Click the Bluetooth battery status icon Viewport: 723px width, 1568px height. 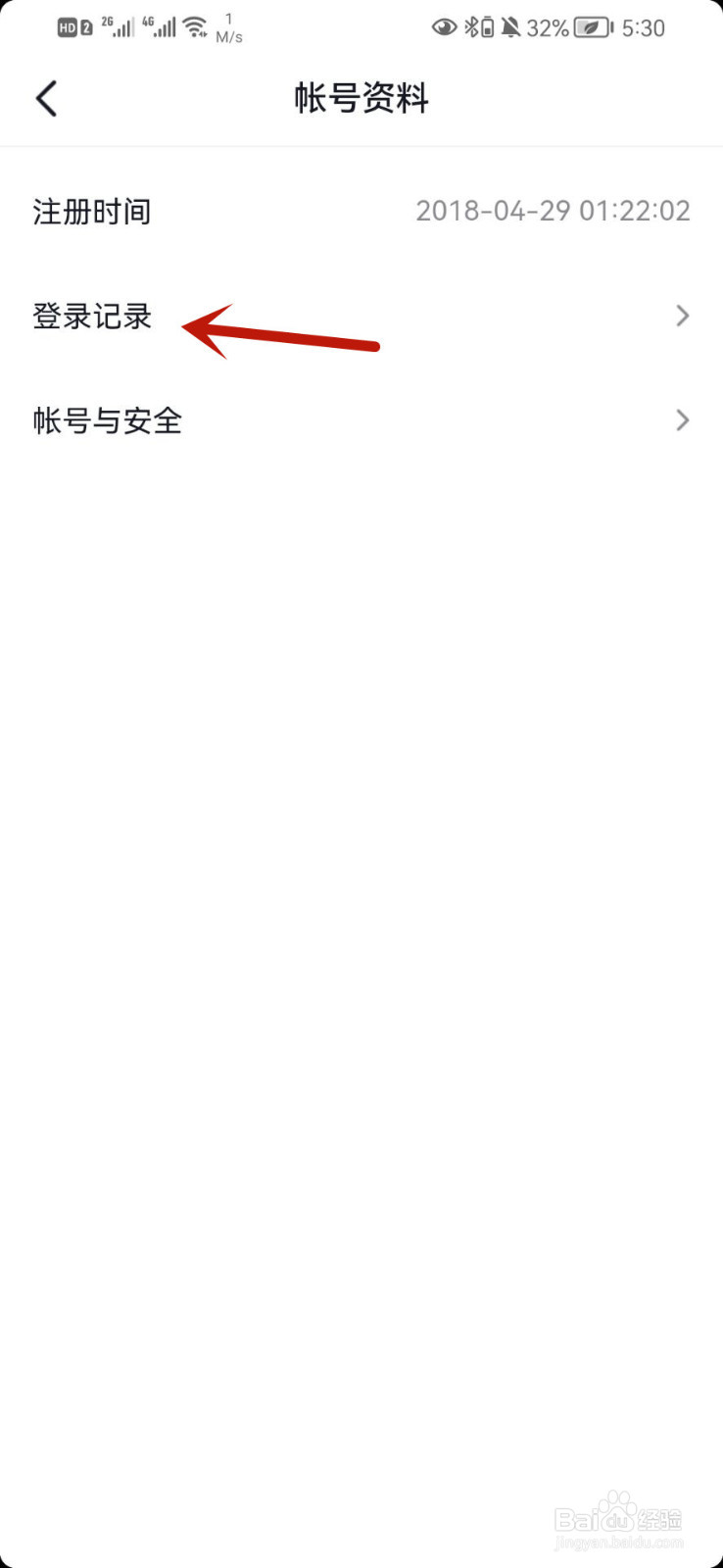tap(479, 27)
